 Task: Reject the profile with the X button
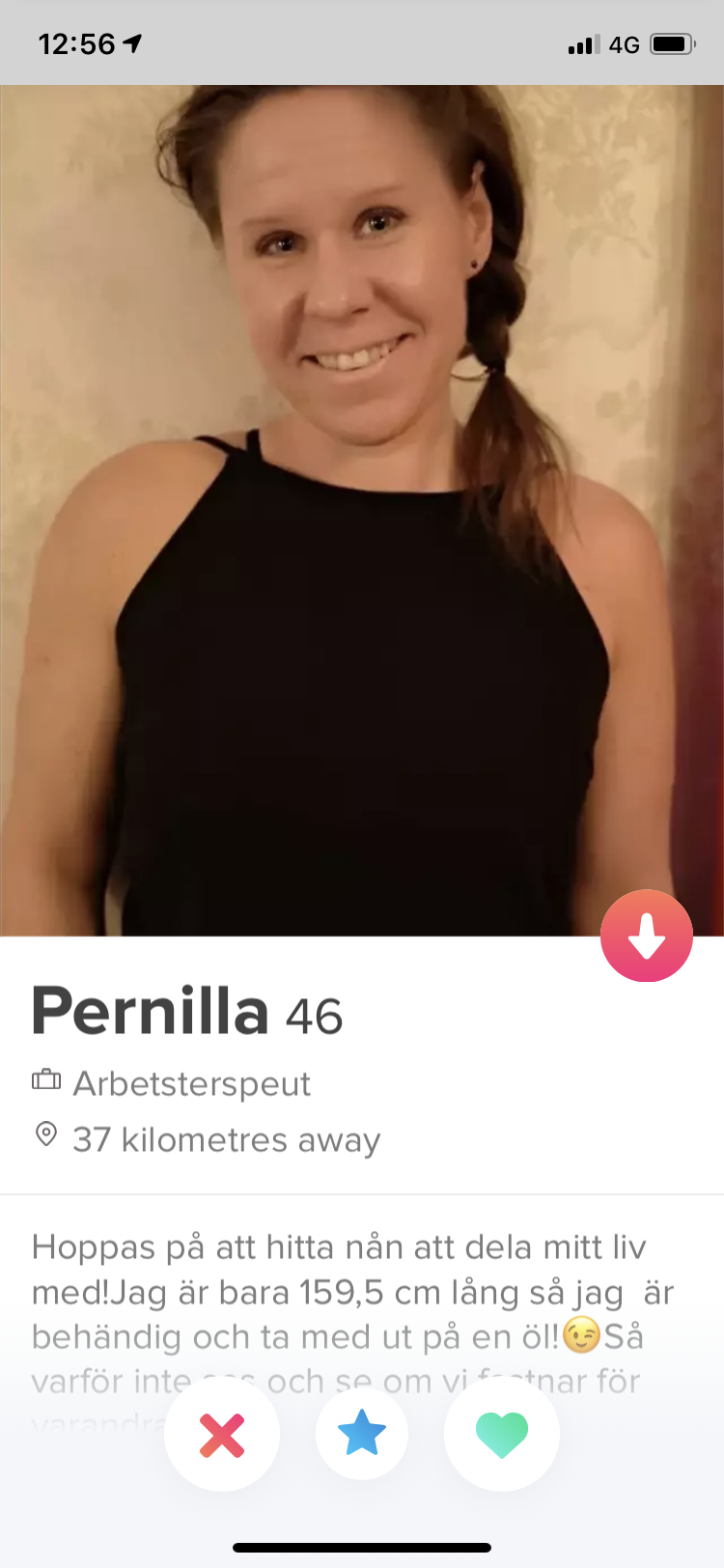222,1434
